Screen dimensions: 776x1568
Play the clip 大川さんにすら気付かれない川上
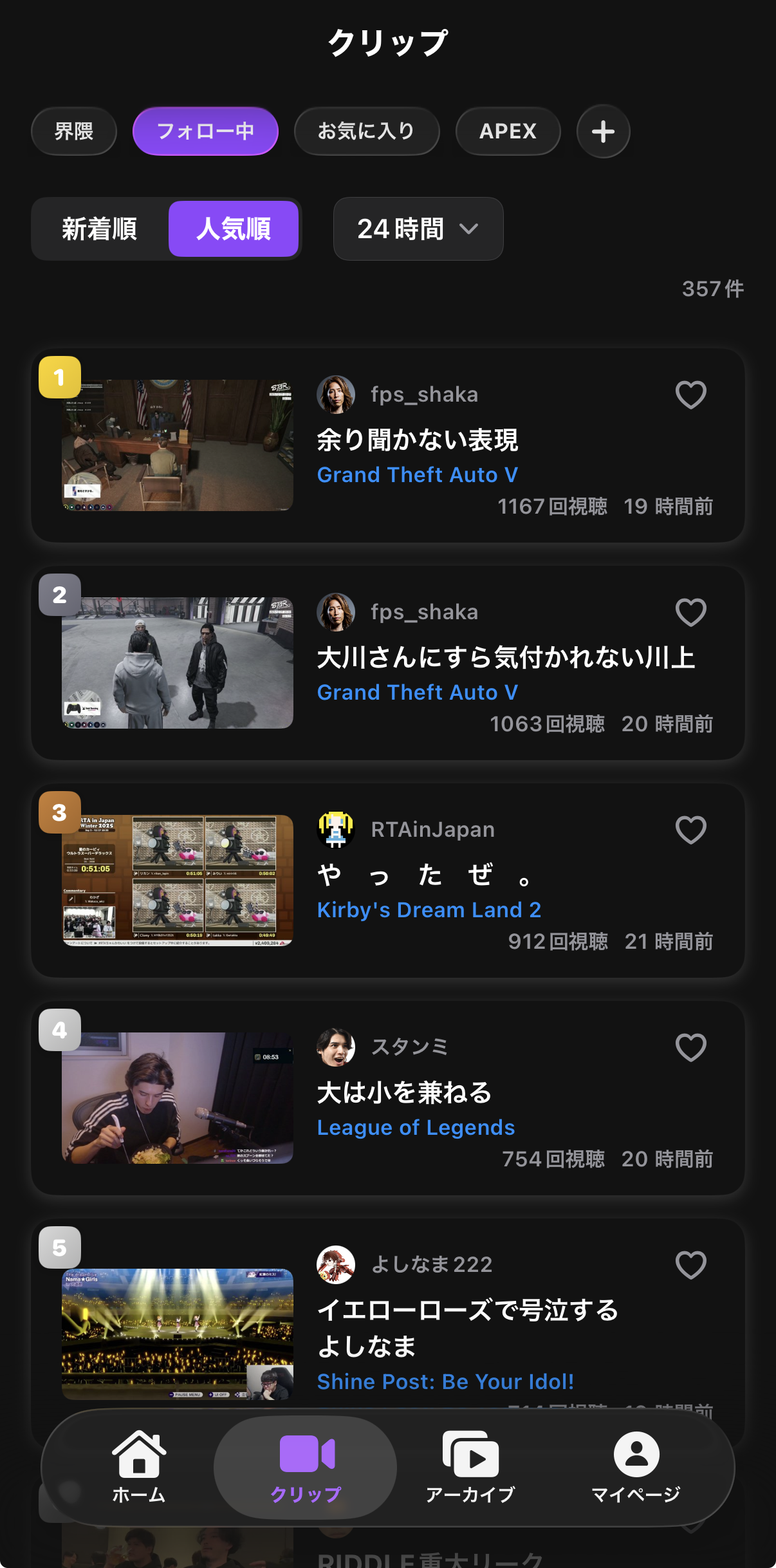(x=178, y=663)
